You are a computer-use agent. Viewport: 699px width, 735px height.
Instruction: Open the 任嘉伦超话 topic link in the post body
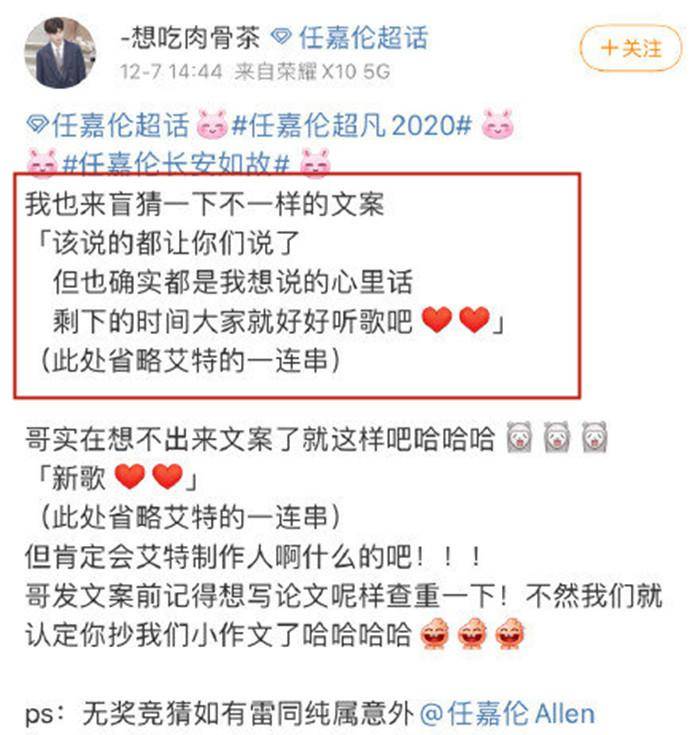point(113,126)
